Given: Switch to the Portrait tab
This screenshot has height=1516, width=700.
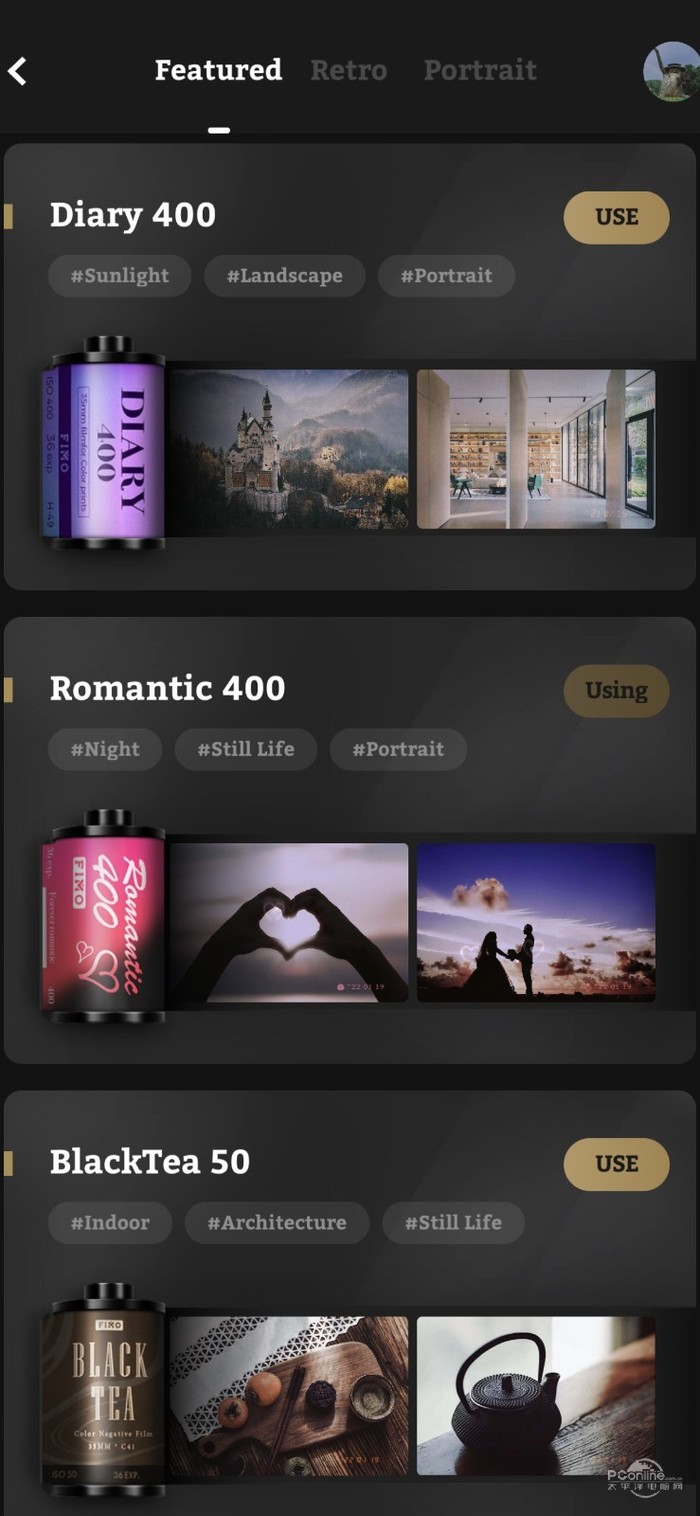Looking at the screenshot, I should (x=480, y=70).
